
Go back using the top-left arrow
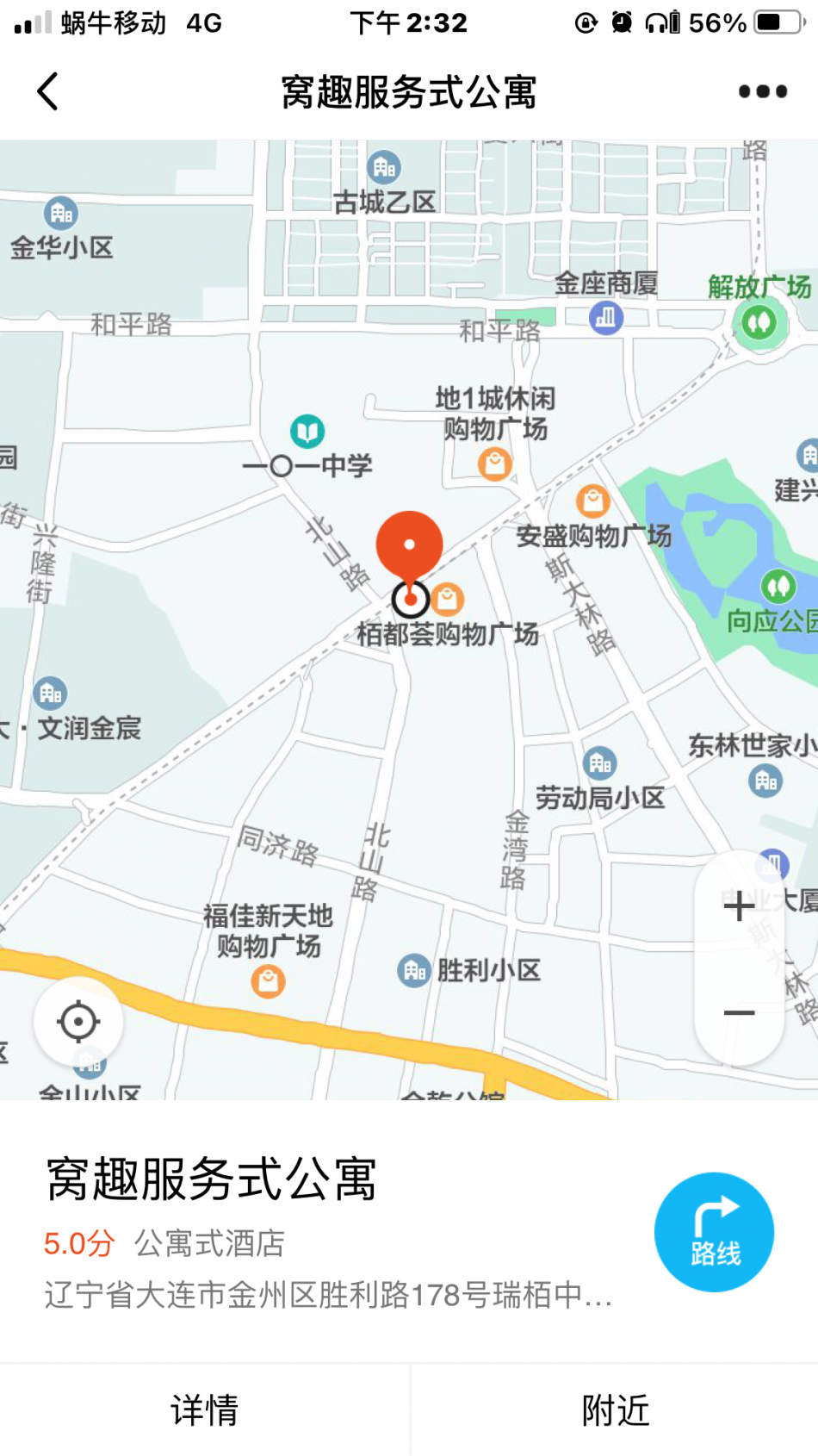click(48, 91)
